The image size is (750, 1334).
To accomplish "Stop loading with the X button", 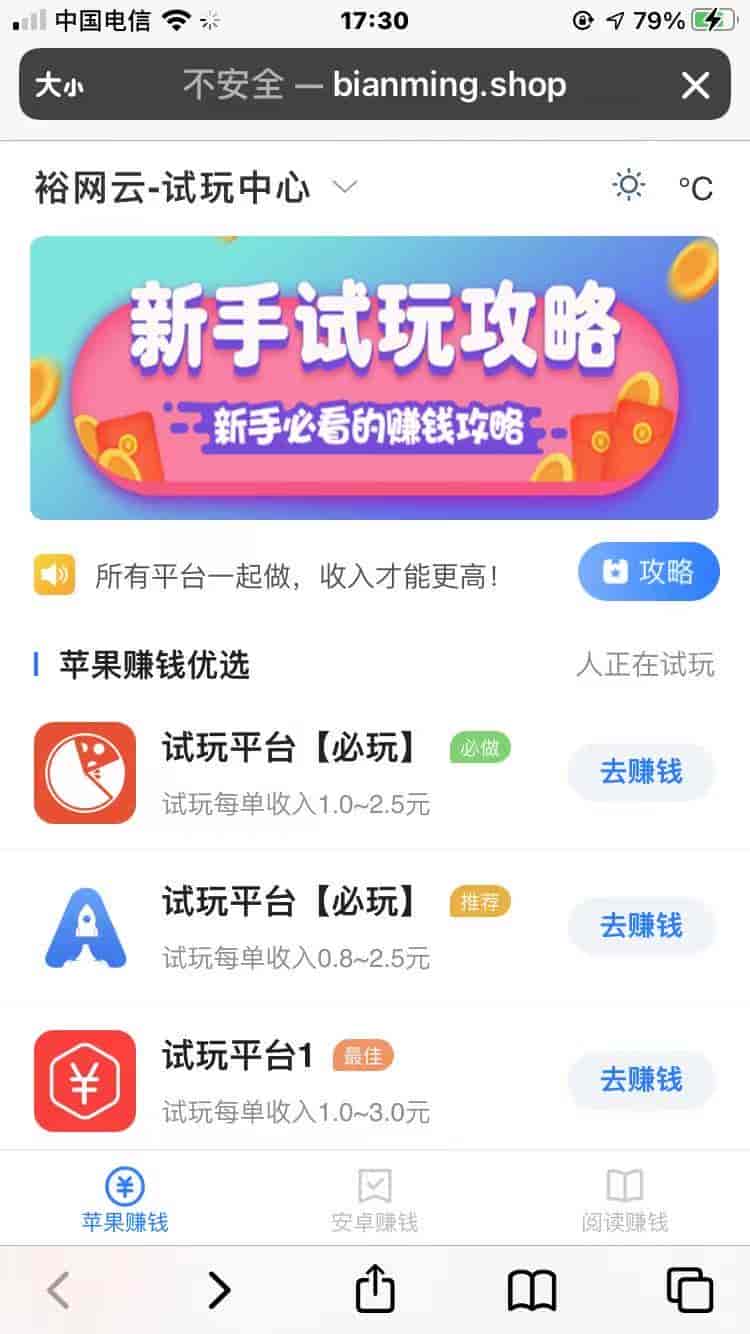I will pyautogui.click(x=695, y=86).
